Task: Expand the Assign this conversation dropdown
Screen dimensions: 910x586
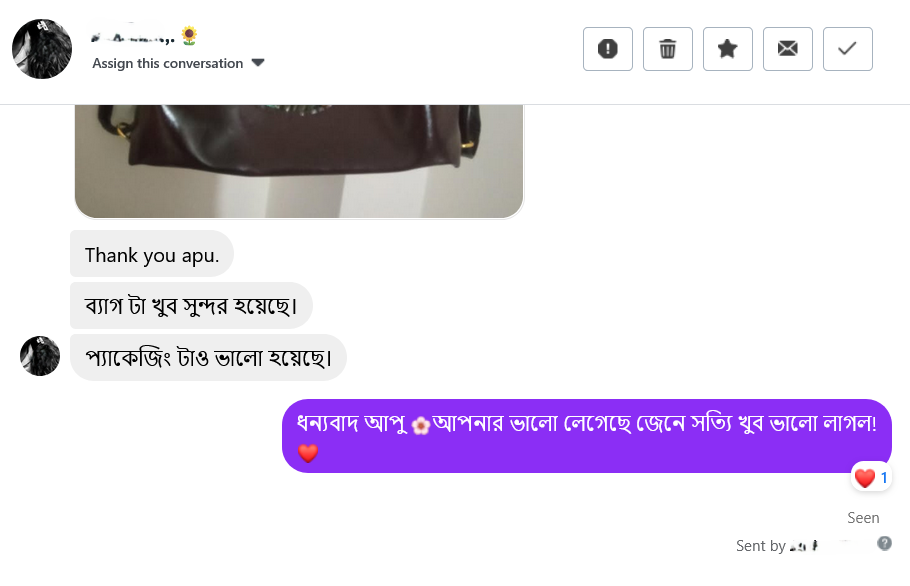Action: [257, 63]
